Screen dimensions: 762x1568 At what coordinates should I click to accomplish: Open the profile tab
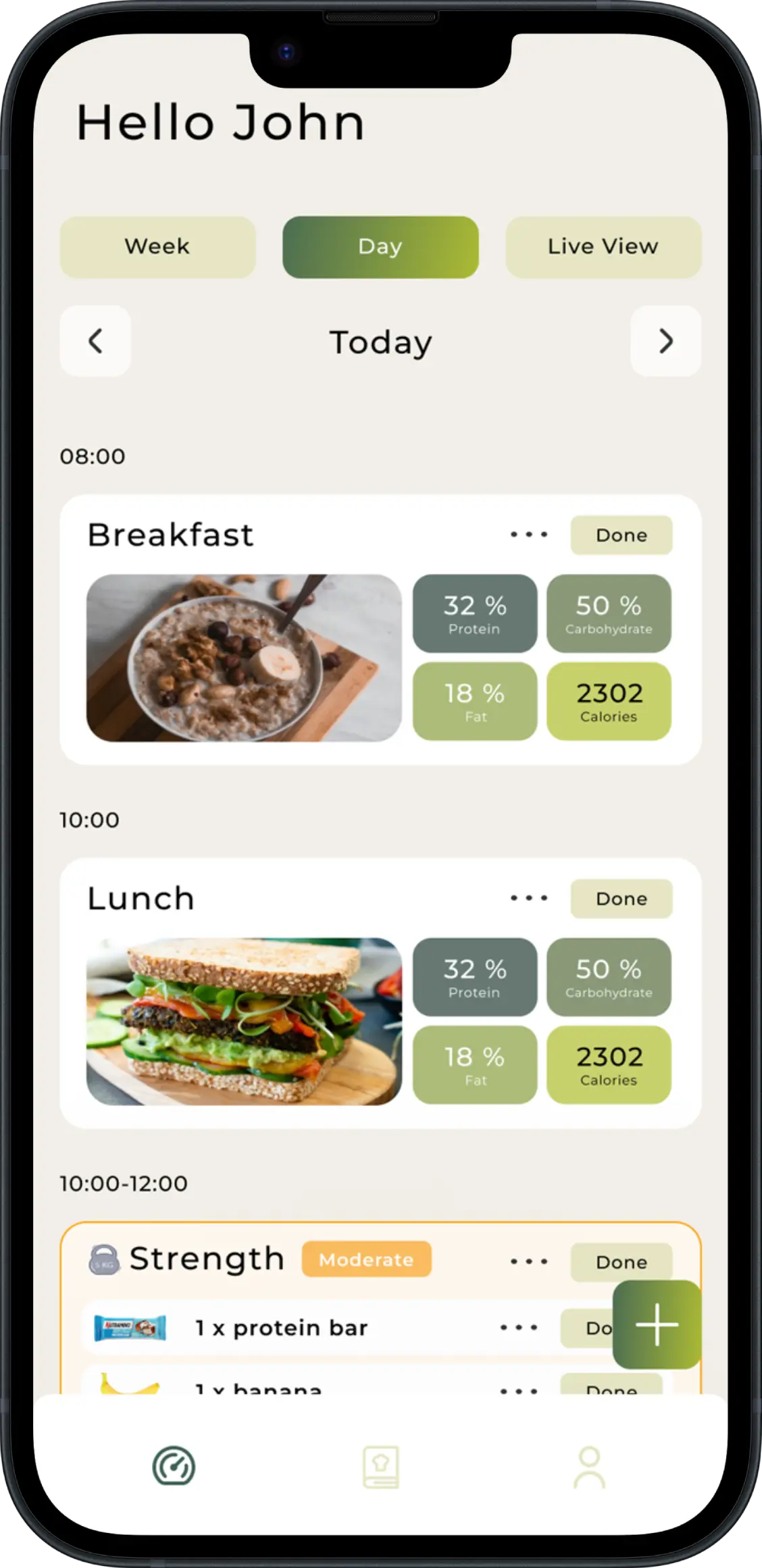(589, 1466)
